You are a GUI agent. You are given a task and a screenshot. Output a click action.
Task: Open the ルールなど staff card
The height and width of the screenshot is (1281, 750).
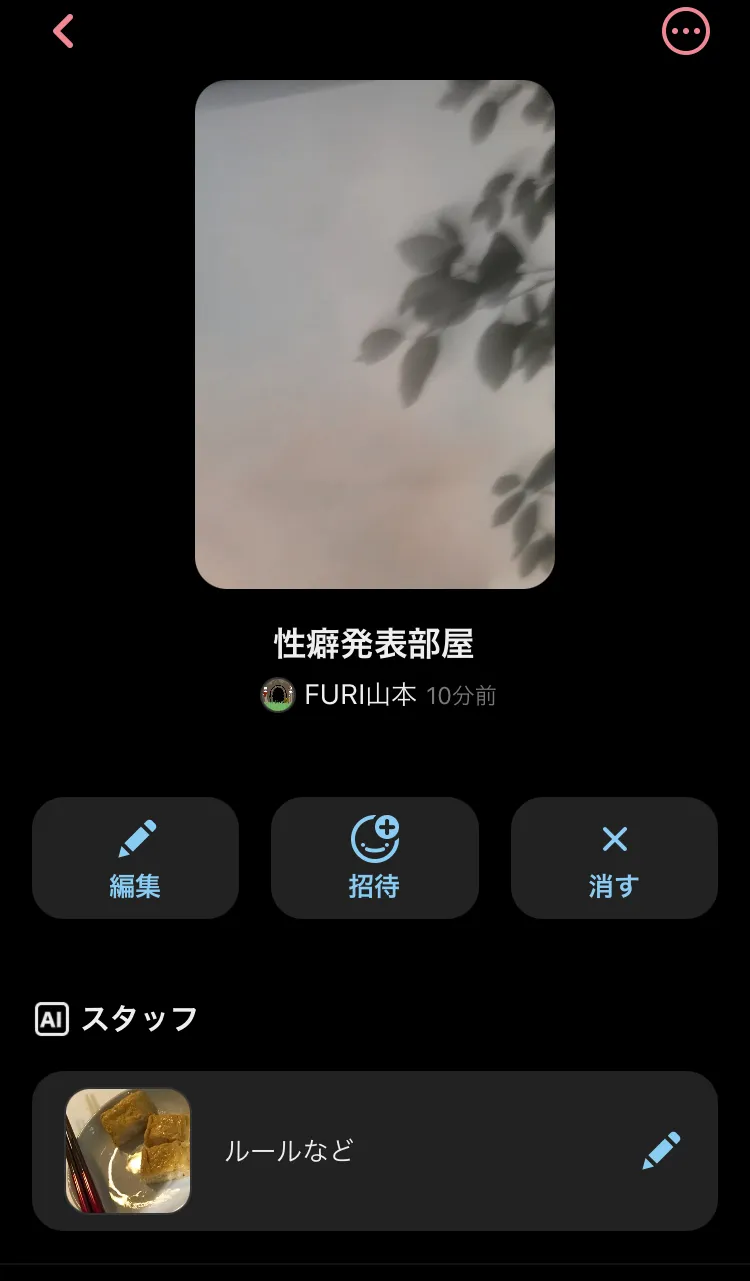[x=375, y=1151]
